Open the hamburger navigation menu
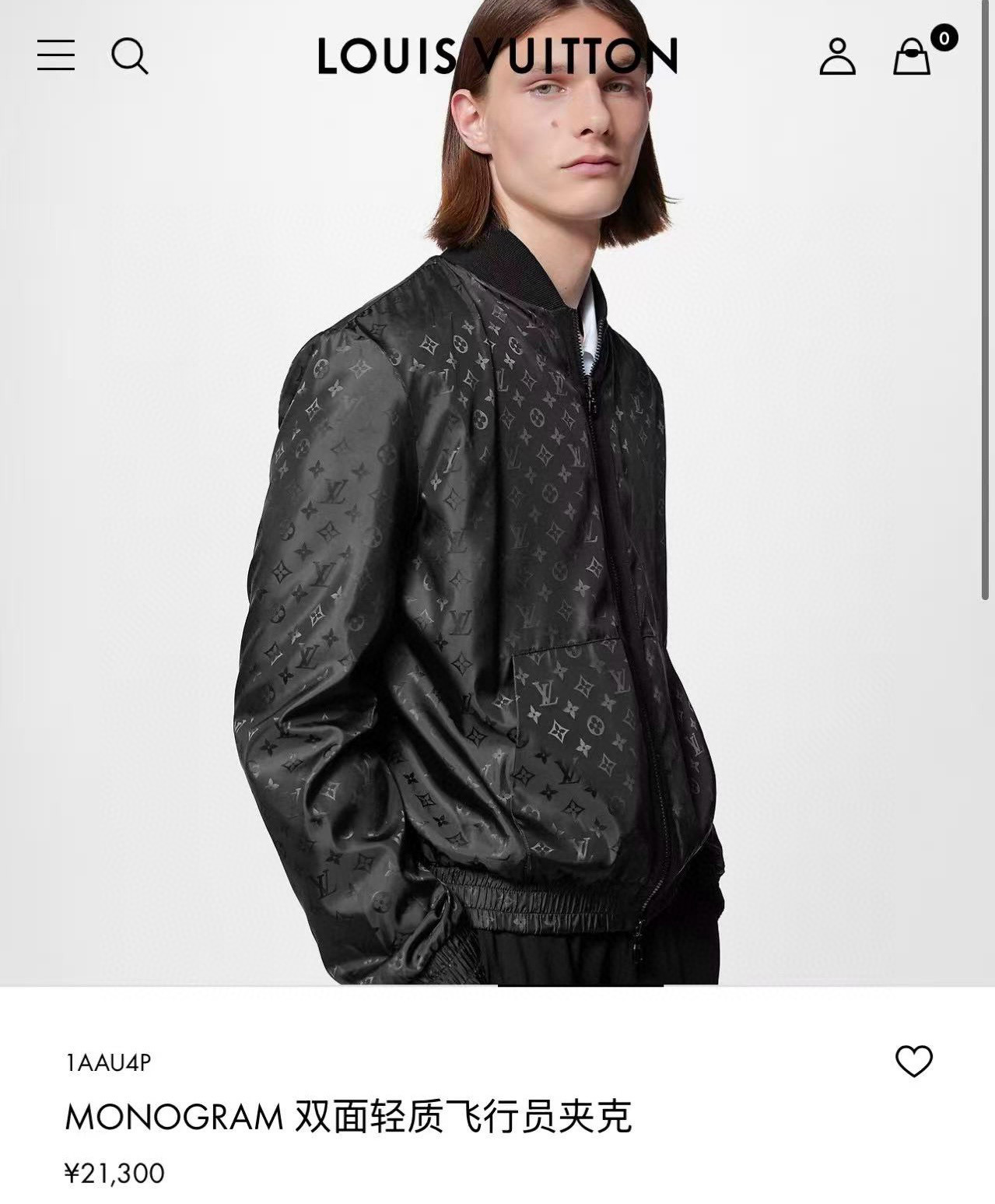 [x=56, y=56]
